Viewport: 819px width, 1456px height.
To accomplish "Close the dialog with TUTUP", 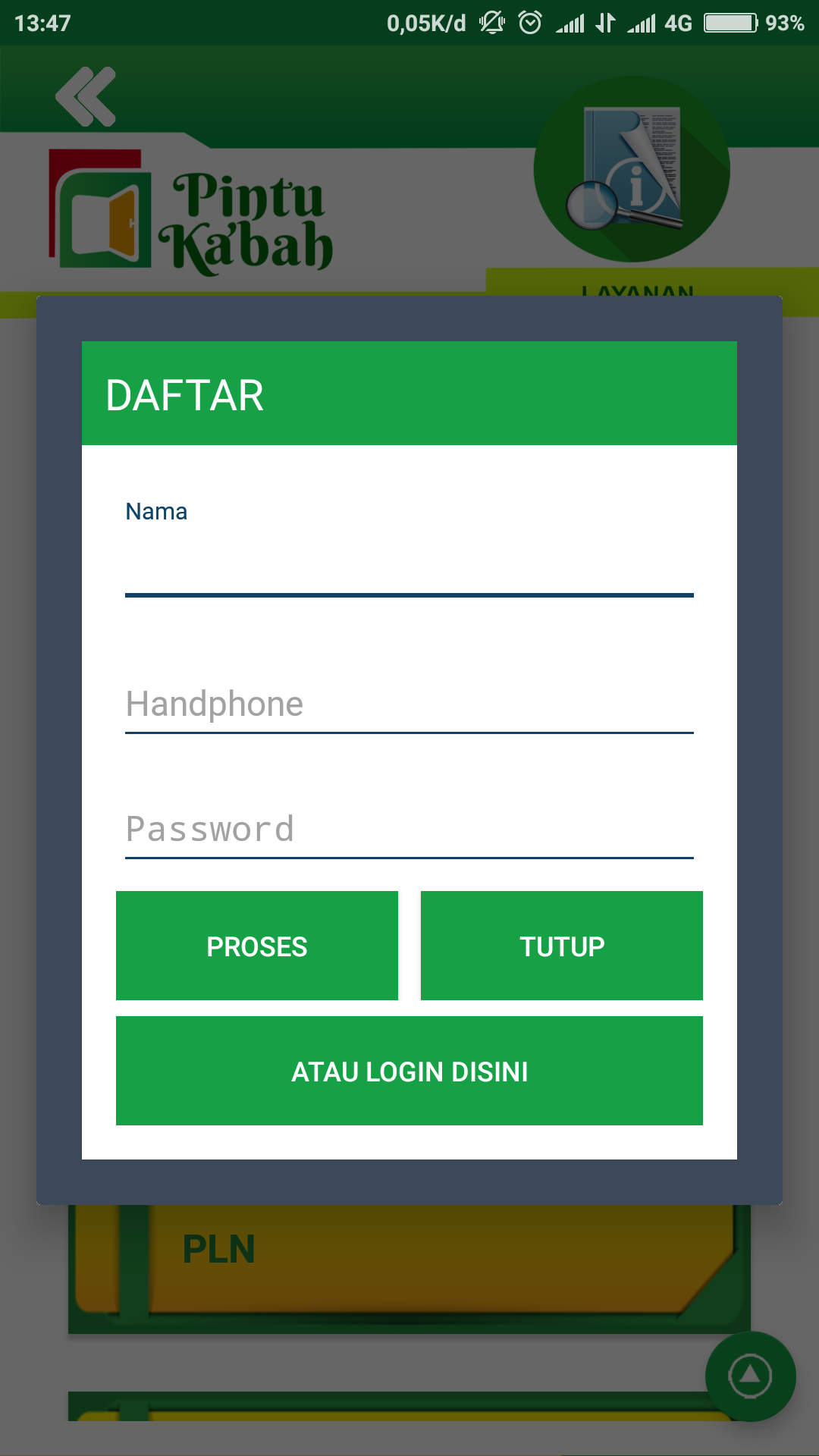I will click(x=562, y=946).
